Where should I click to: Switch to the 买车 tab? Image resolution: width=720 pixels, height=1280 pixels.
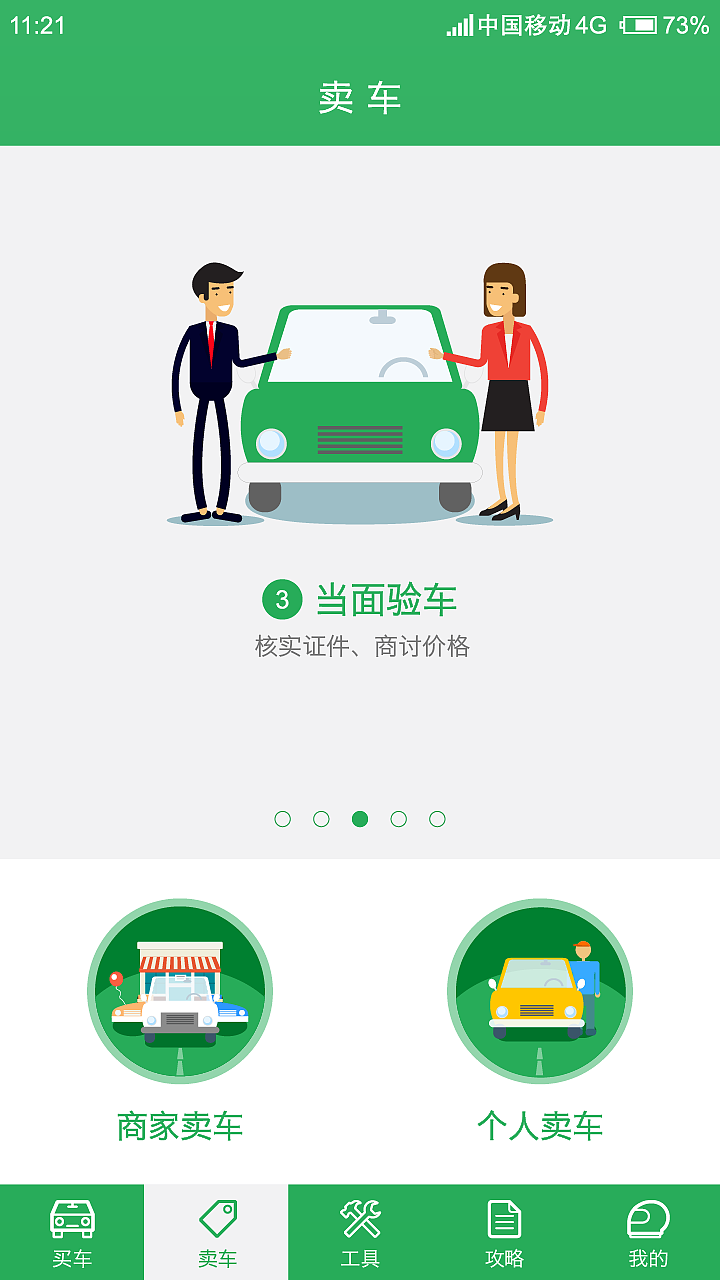coord(72,1232)
